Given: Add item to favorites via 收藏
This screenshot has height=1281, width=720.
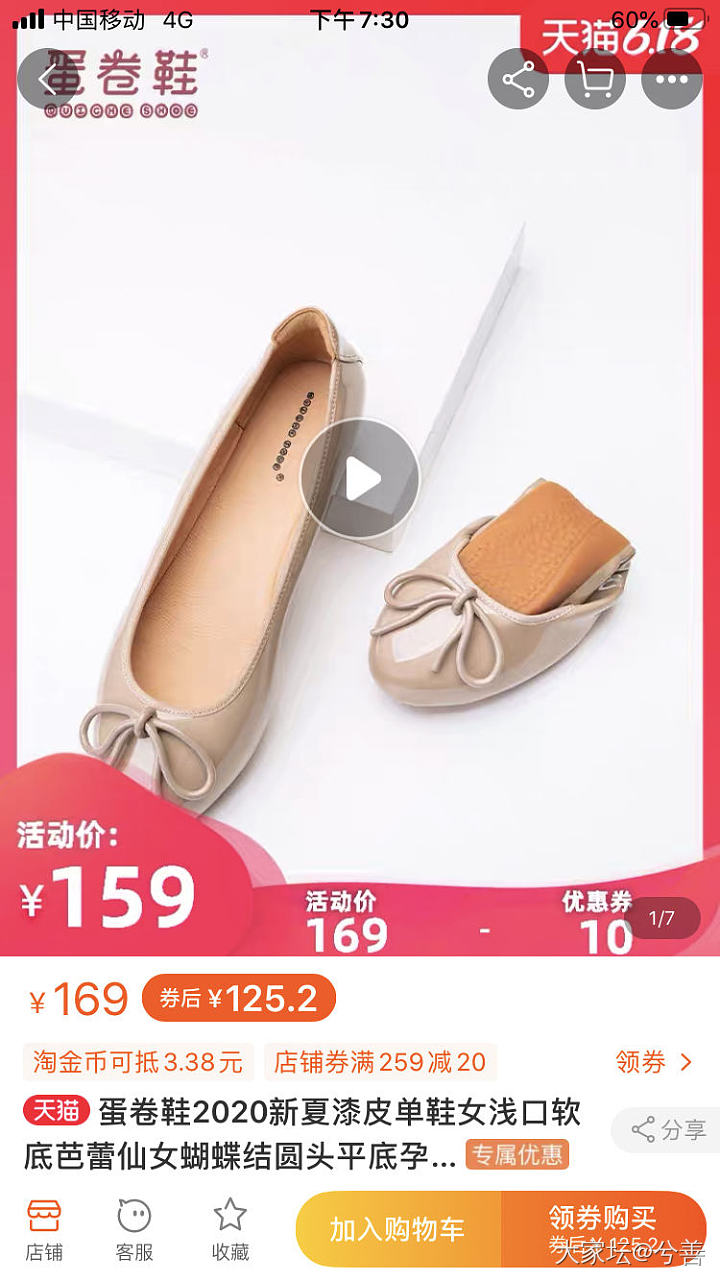Looking at the screenshot, I should point(230,1230).
